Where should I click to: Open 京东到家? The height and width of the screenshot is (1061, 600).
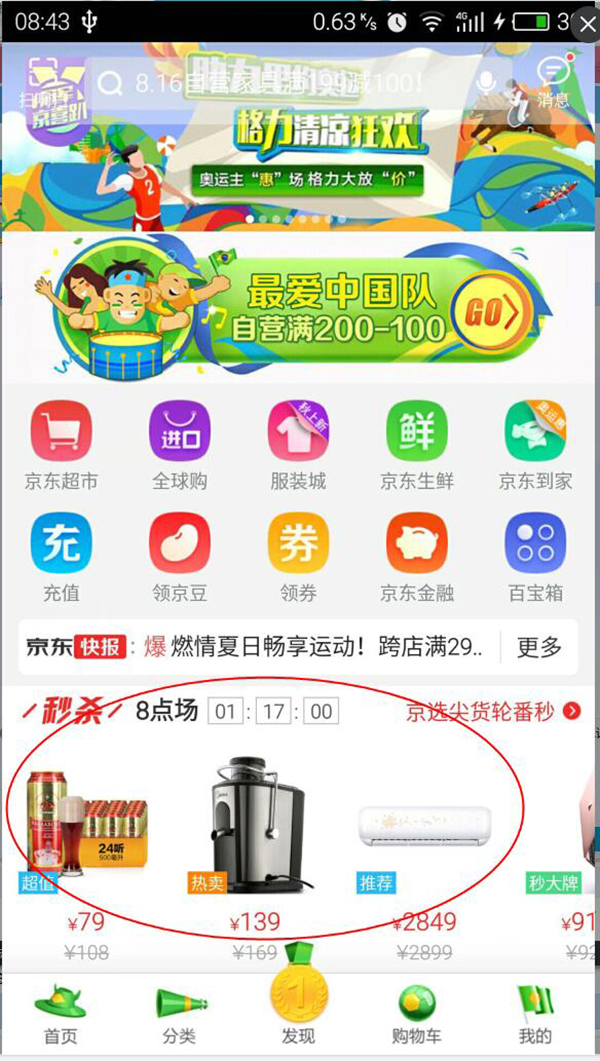tap(535, 445)
